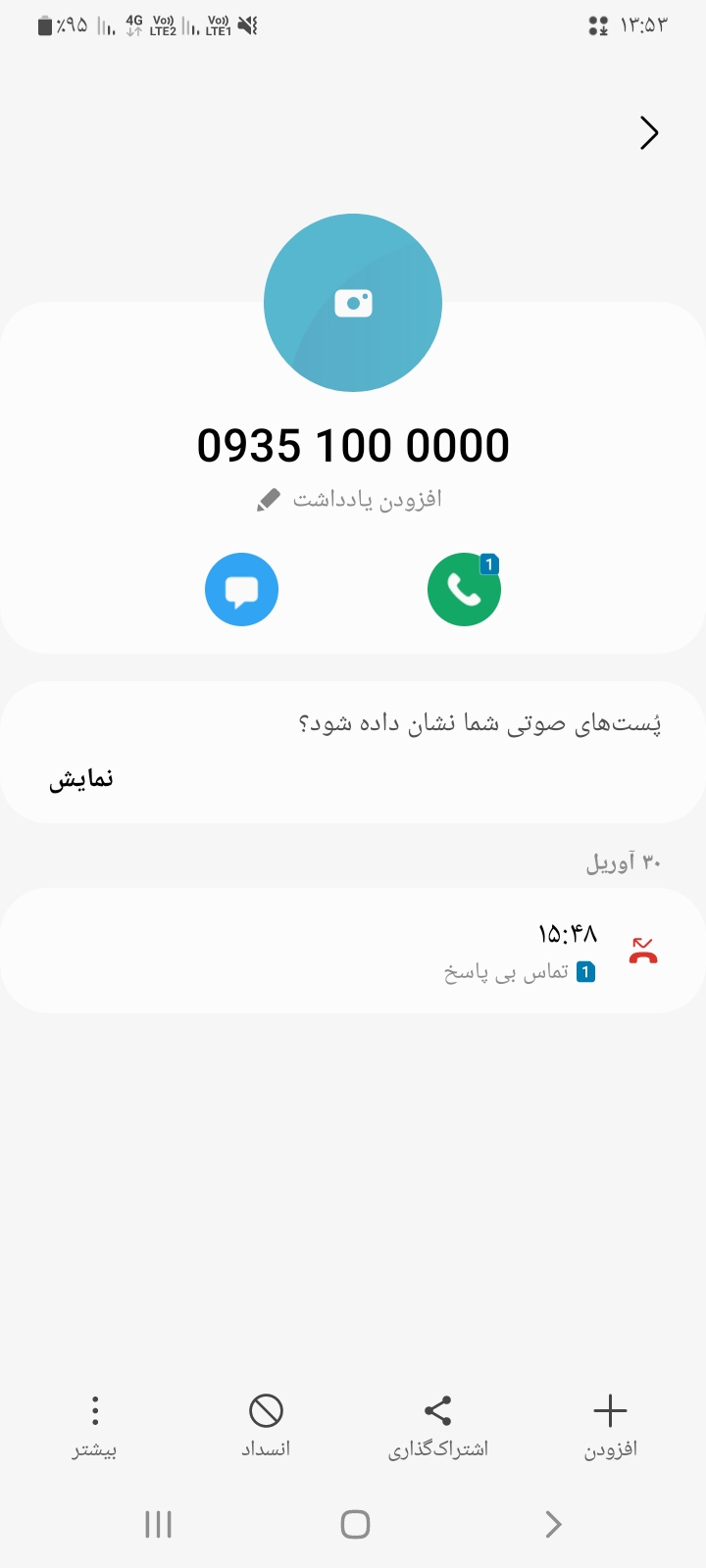Block this number with انسداد
Screen dimensions: 706x1568
pyautogui.click(x=266, y=1426)
